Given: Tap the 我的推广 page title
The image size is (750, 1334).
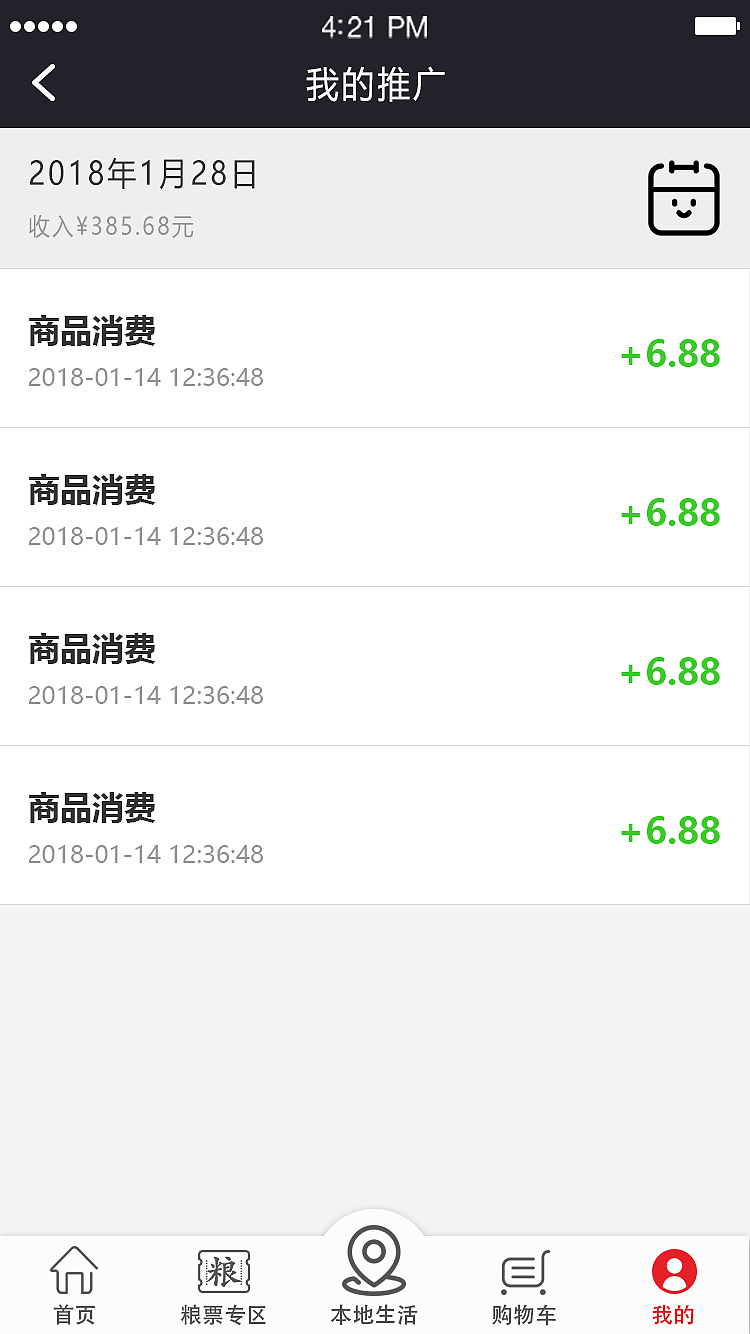Looking at the screenshot, I should click(374, 83).
